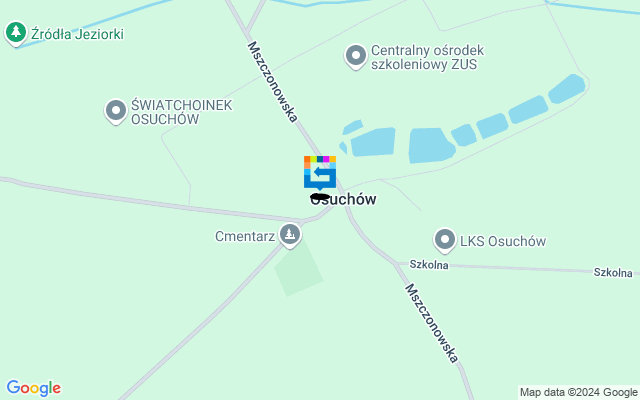Open the Źródła Jeziorki park marker
The width and height of the screenshot is (640, 400).
tap(15, 34)
